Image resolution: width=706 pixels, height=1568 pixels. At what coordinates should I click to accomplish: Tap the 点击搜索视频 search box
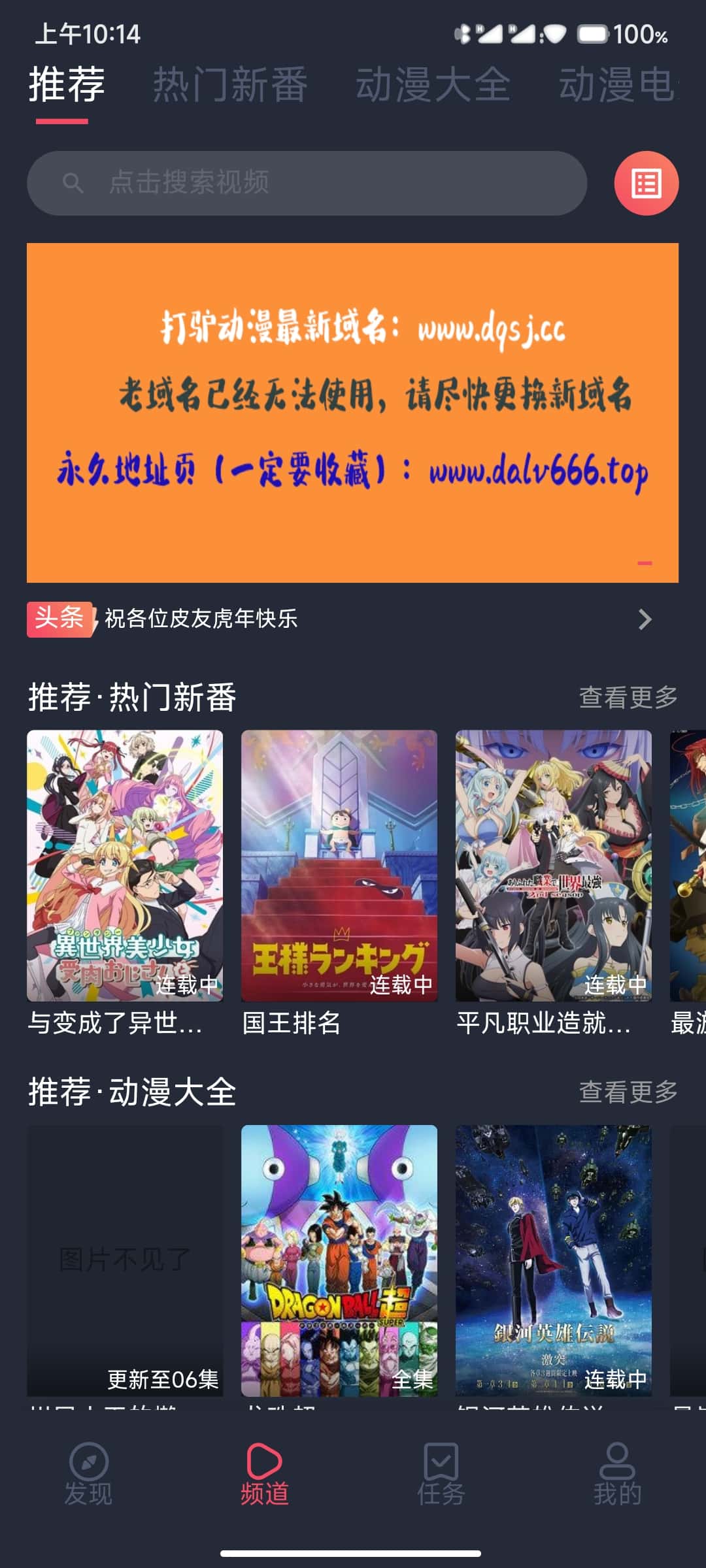(x=306, y=184)
